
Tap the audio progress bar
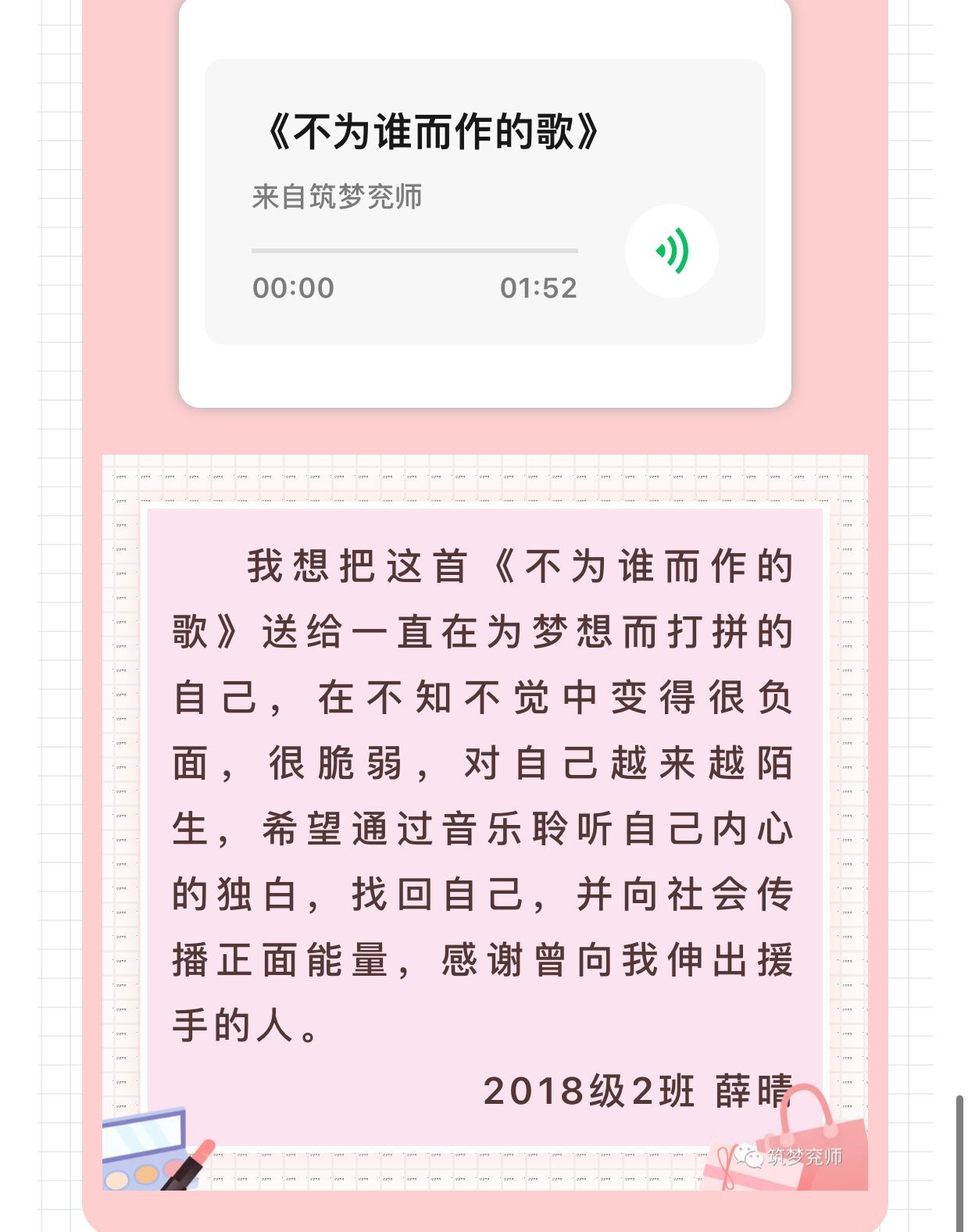click(414, 251)
